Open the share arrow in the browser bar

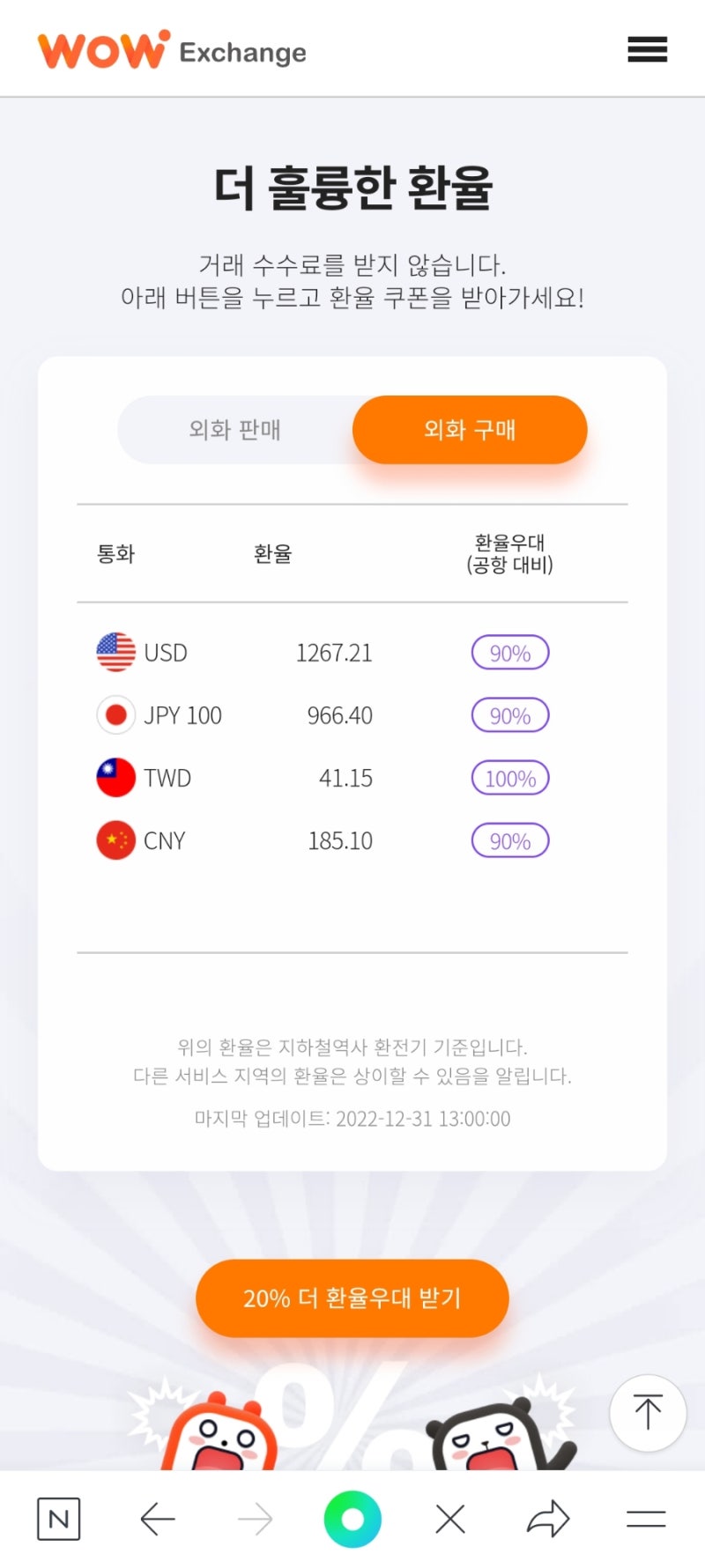548,1518
